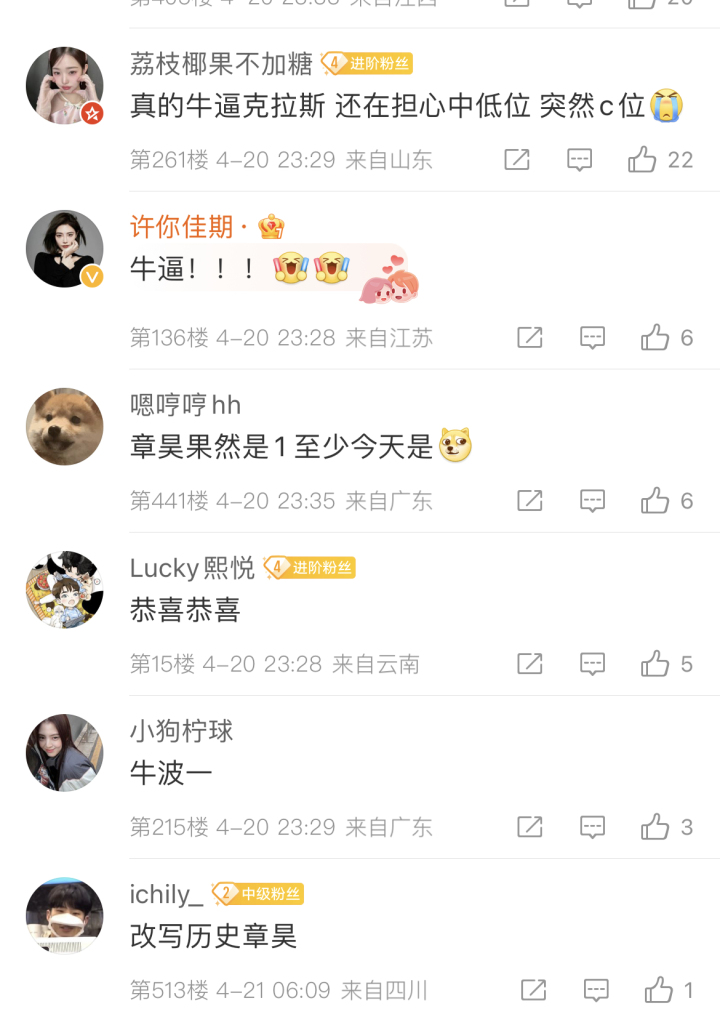Like the comment by 荔枝椰果不加糖
This screenshot has height=1017, width=720.
(x=642, y=160)
